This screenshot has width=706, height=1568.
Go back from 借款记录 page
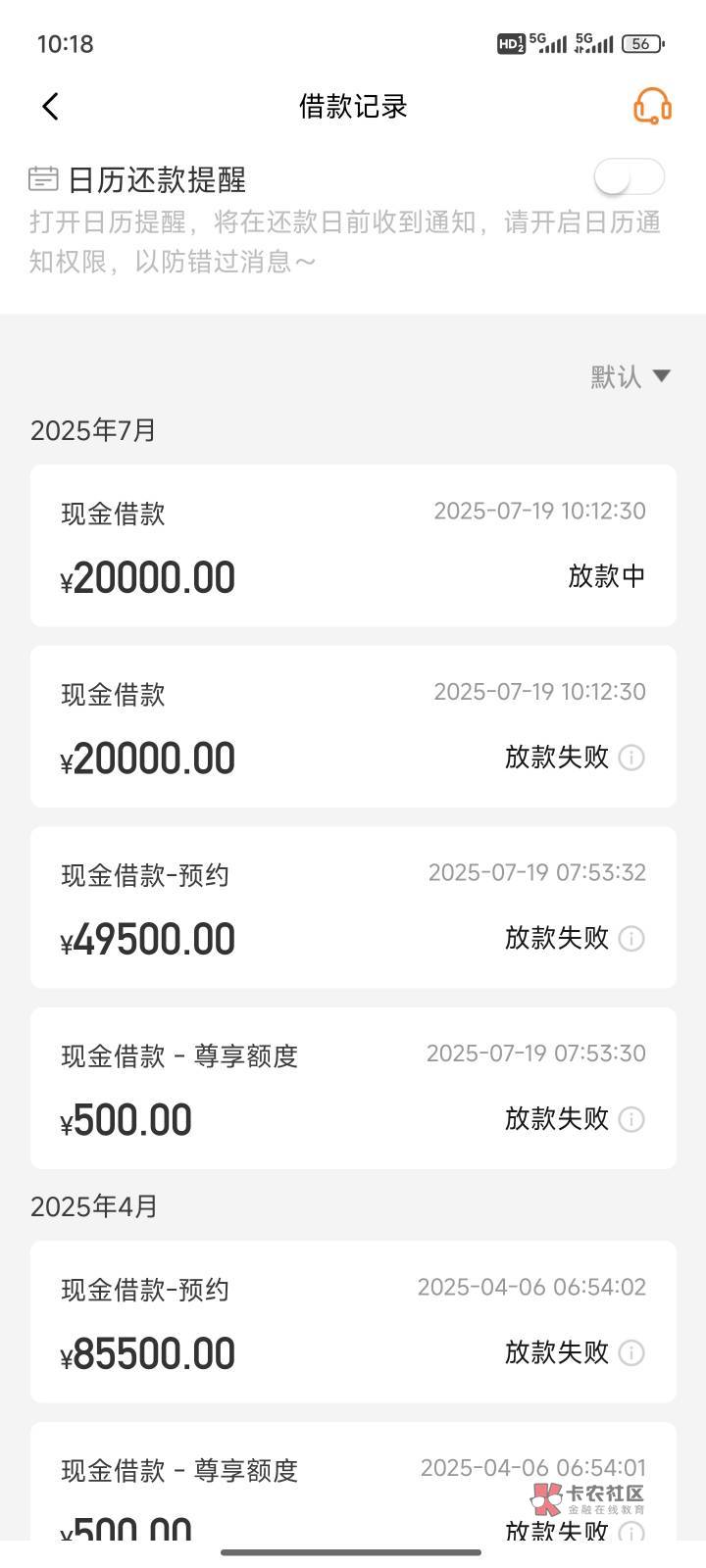[51, 106]
